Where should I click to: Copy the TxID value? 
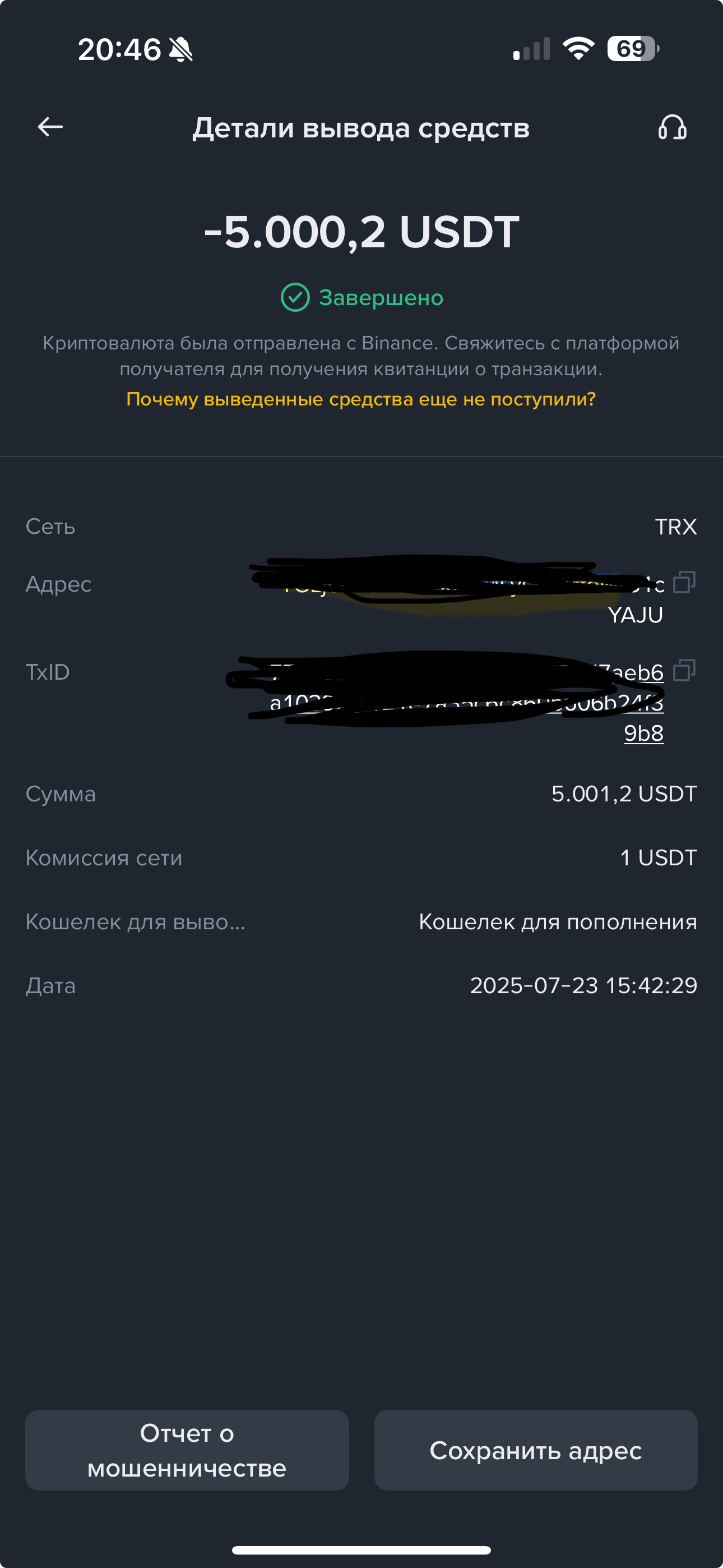[x=685, y=671]
